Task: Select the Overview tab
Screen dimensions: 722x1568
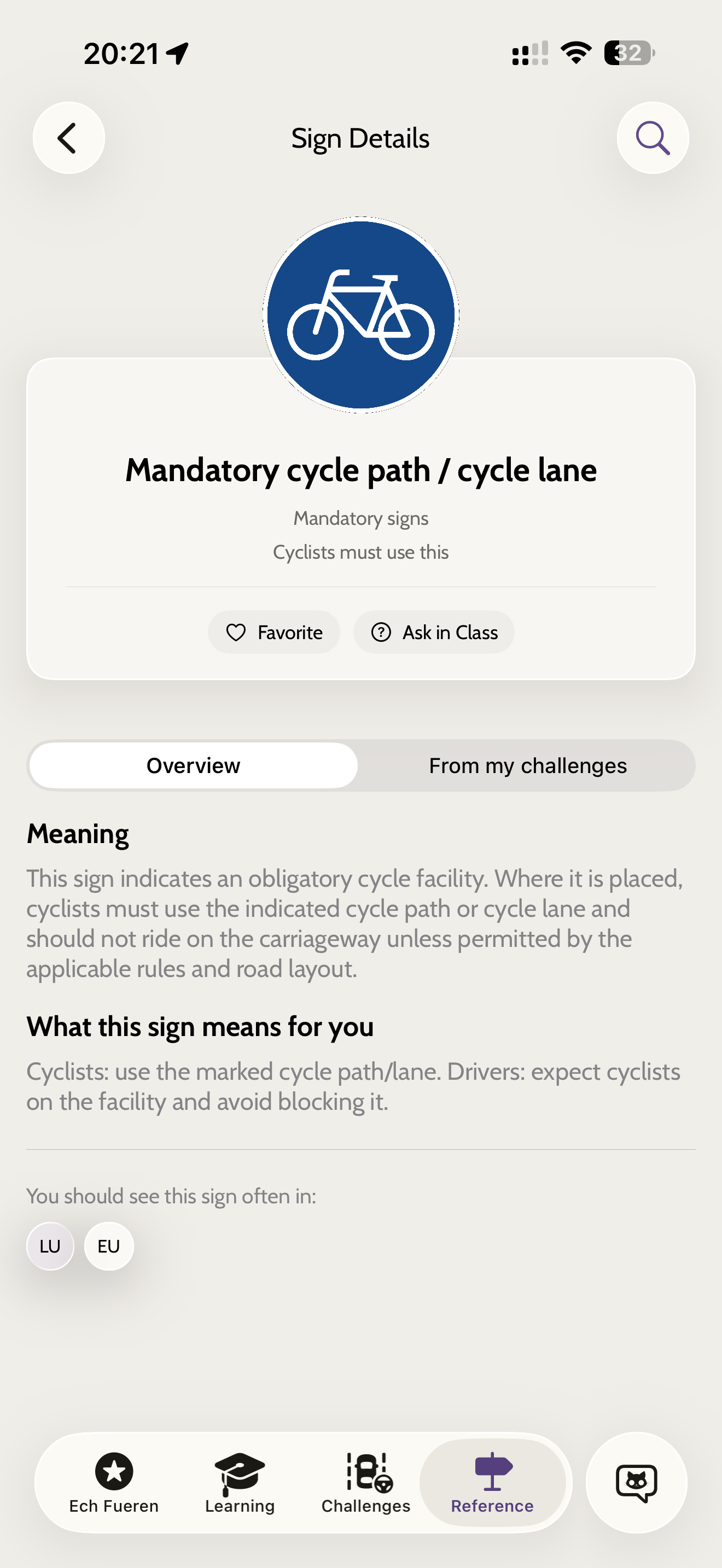Action: [x=193, y=765]
